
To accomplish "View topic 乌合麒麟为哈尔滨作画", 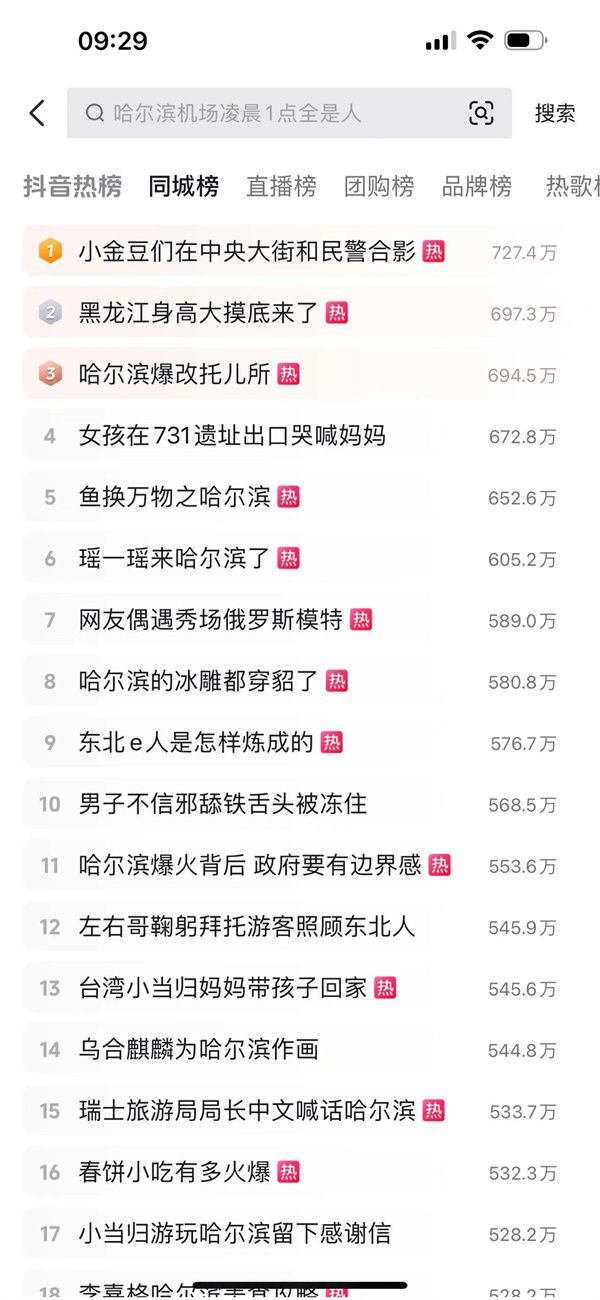I will click(x=292, y=1050).
